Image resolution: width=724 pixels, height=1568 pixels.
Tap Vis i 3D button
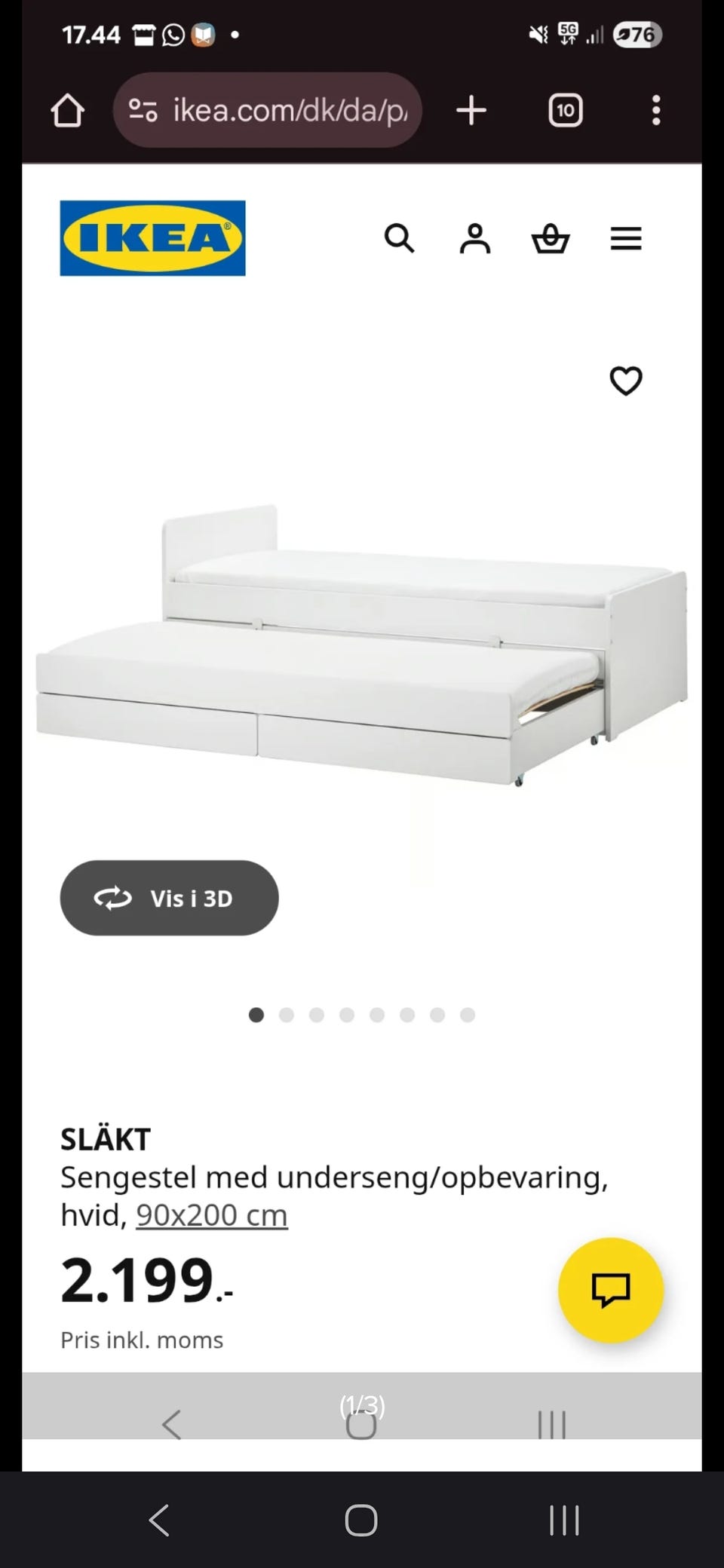point(169,898)
